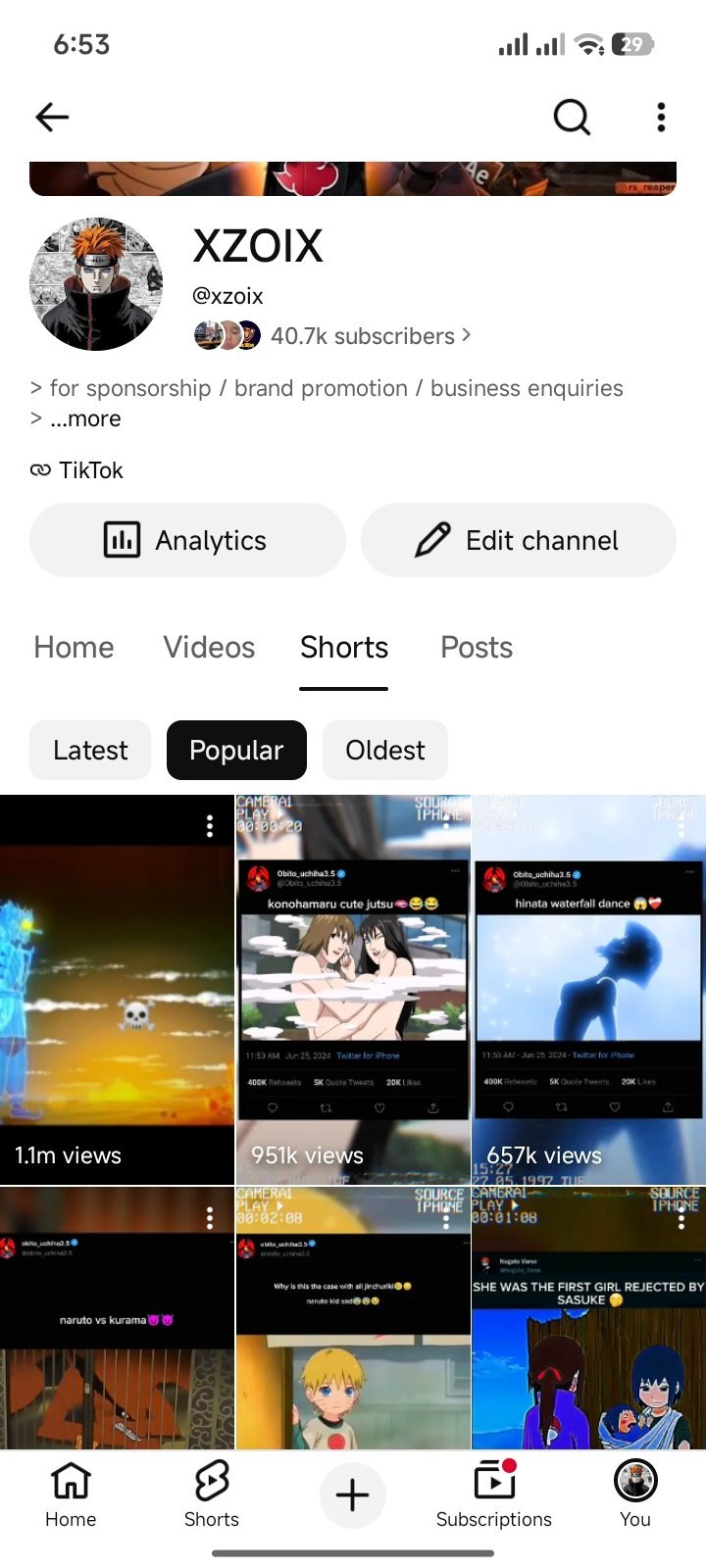
Task: Open the hinata waterfall dance short
Action: coord(588,990)
